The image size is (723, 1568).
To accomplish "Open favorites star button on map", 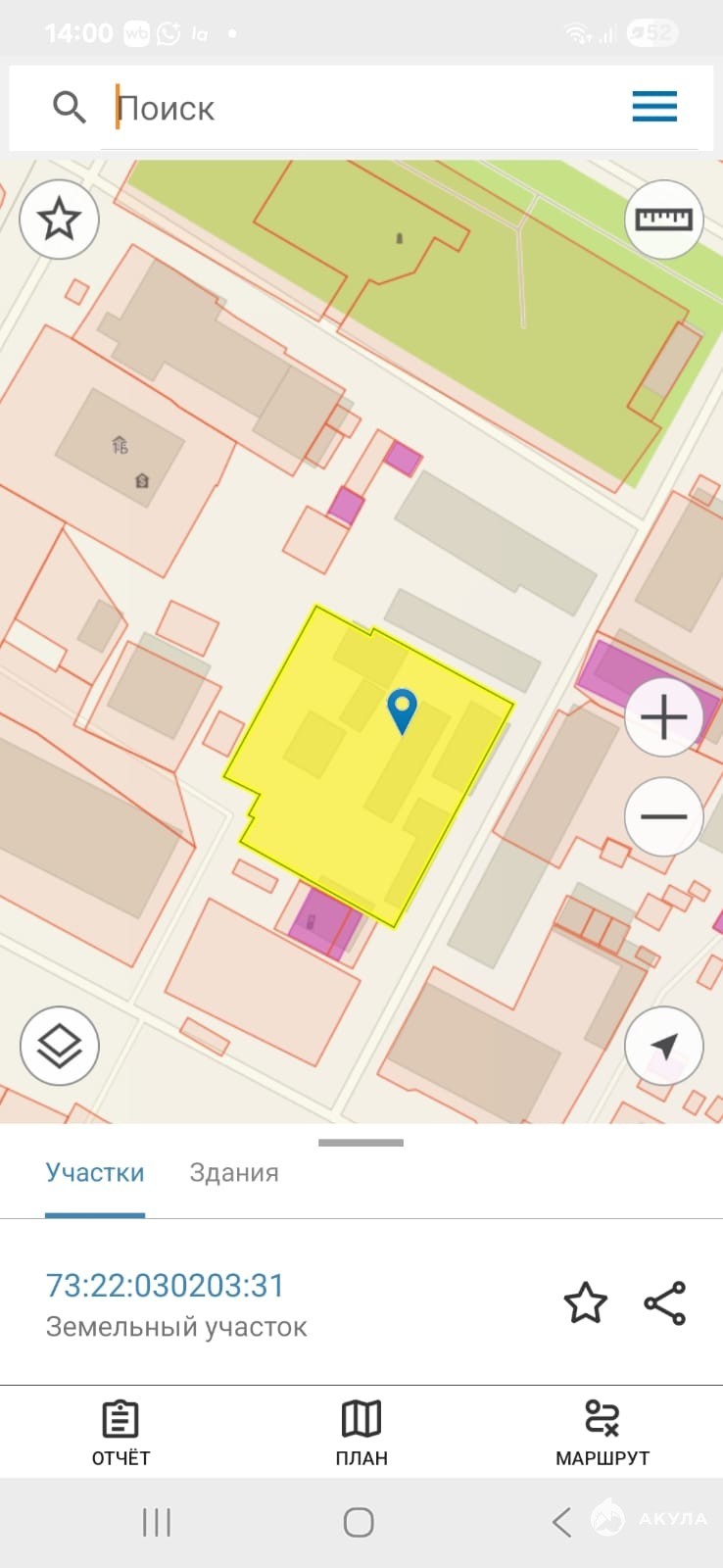I will pyautogui.click(x=59, y=220).
